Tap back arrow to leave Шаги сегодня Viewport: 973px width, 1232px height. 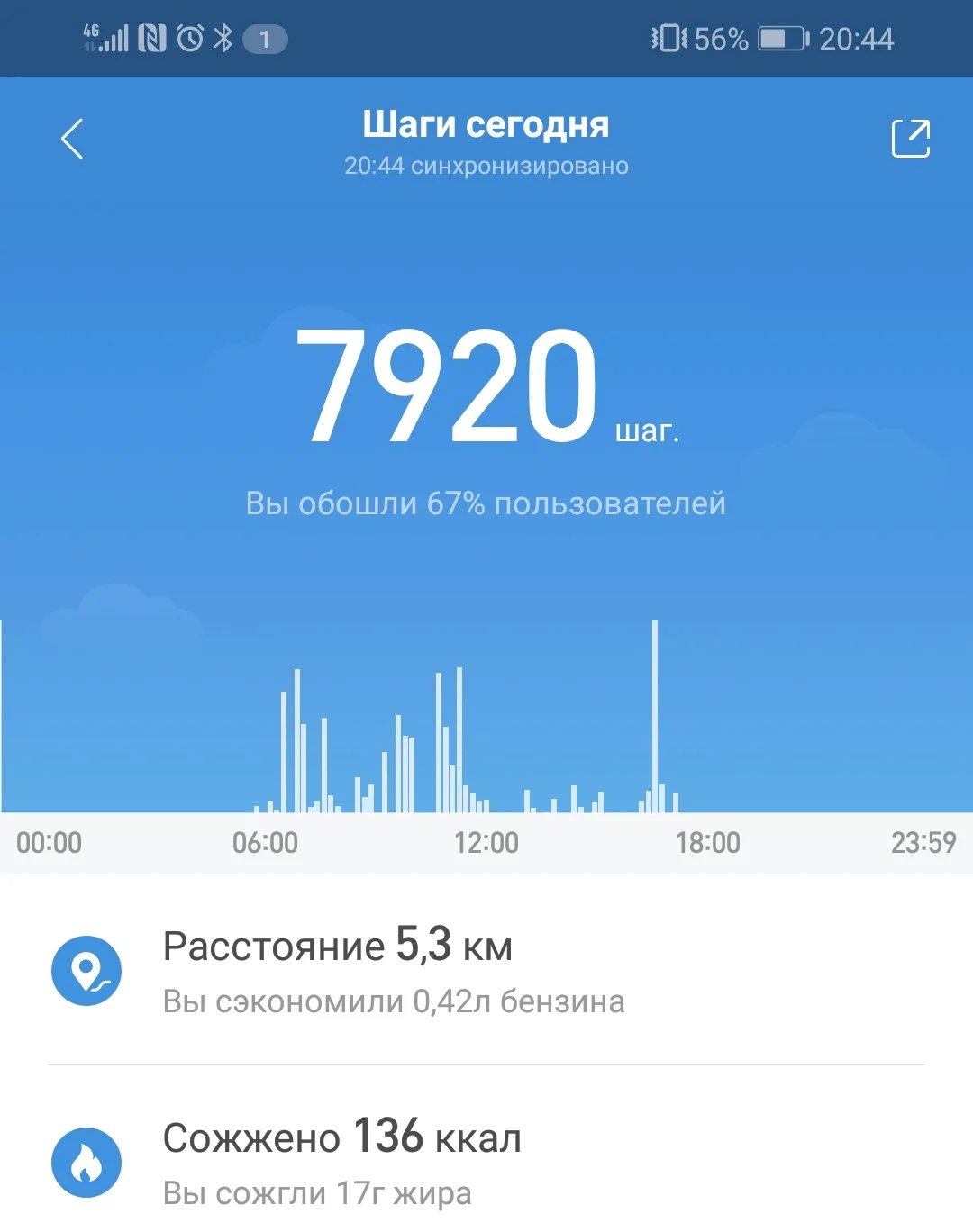(72, 140)
